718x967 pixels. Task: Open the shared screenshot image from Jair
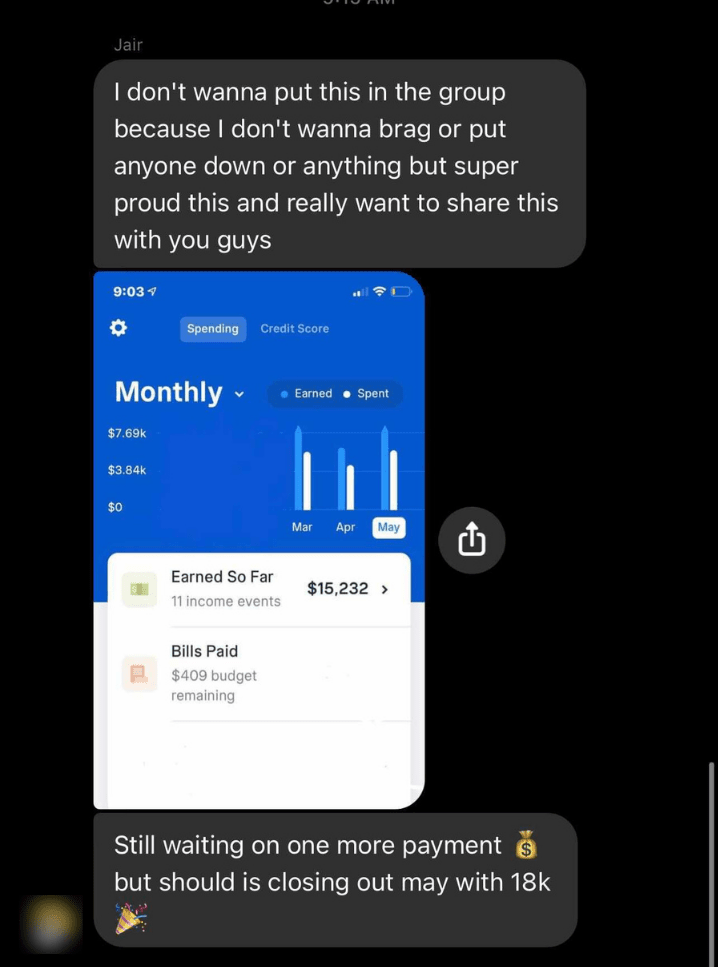[x=259, y=540]
